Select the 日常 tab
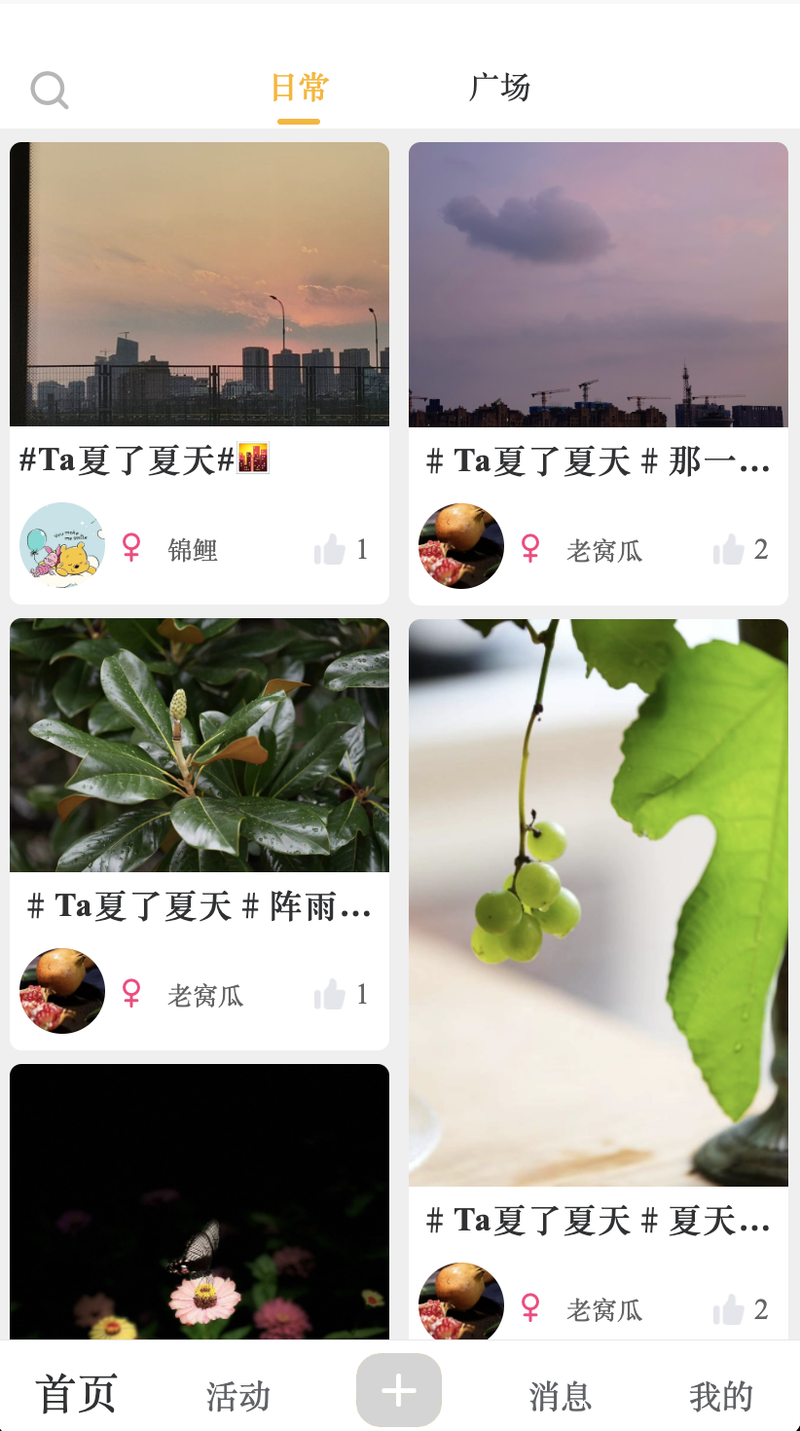The width and height of the screenshot is (800, 1431). pyautogui.click(x=299, y=88)
